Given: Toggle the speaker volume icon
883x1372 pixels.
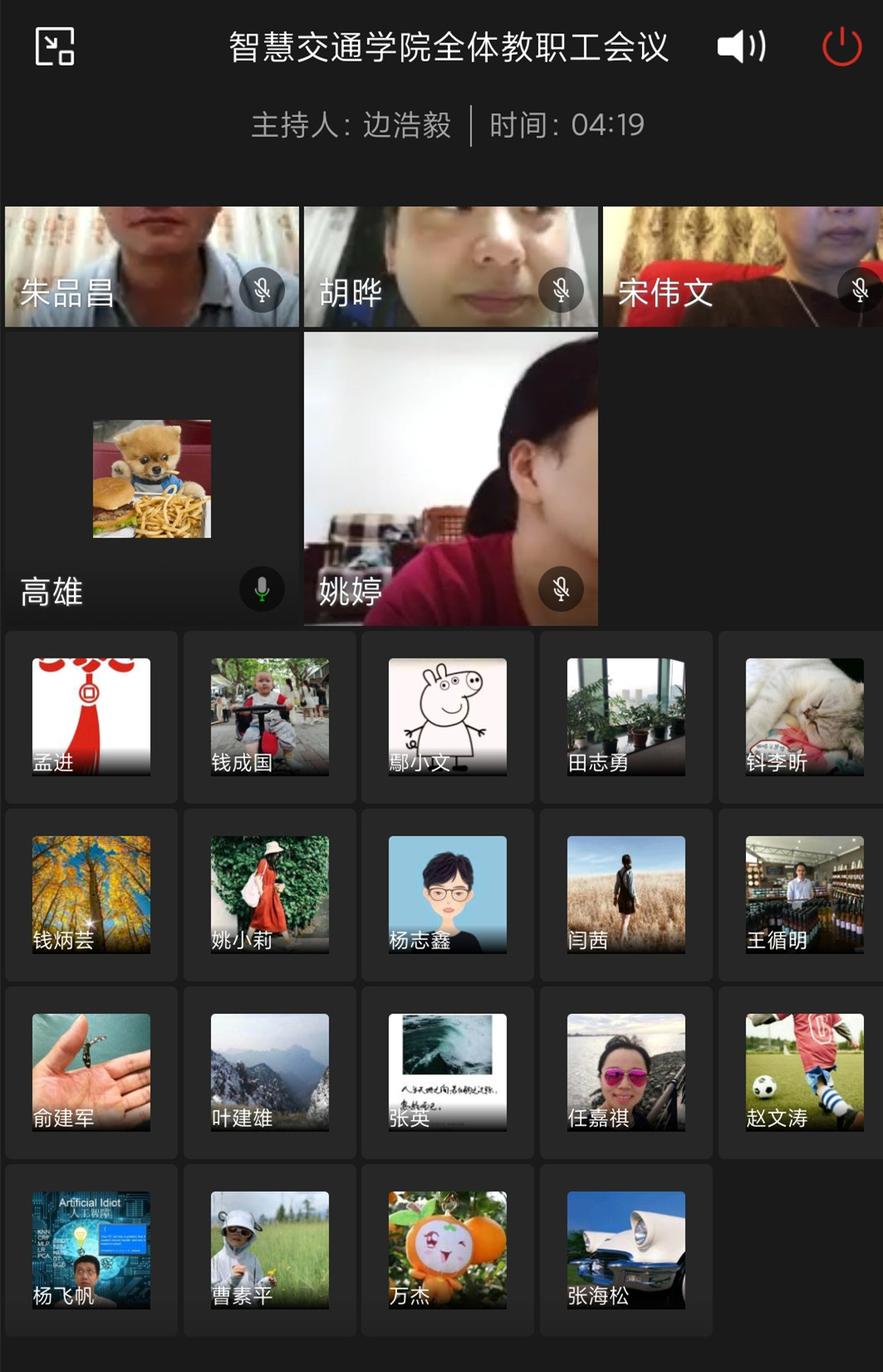Looking at the screenshot, I should pyautogui.click(x=741, y=47).
